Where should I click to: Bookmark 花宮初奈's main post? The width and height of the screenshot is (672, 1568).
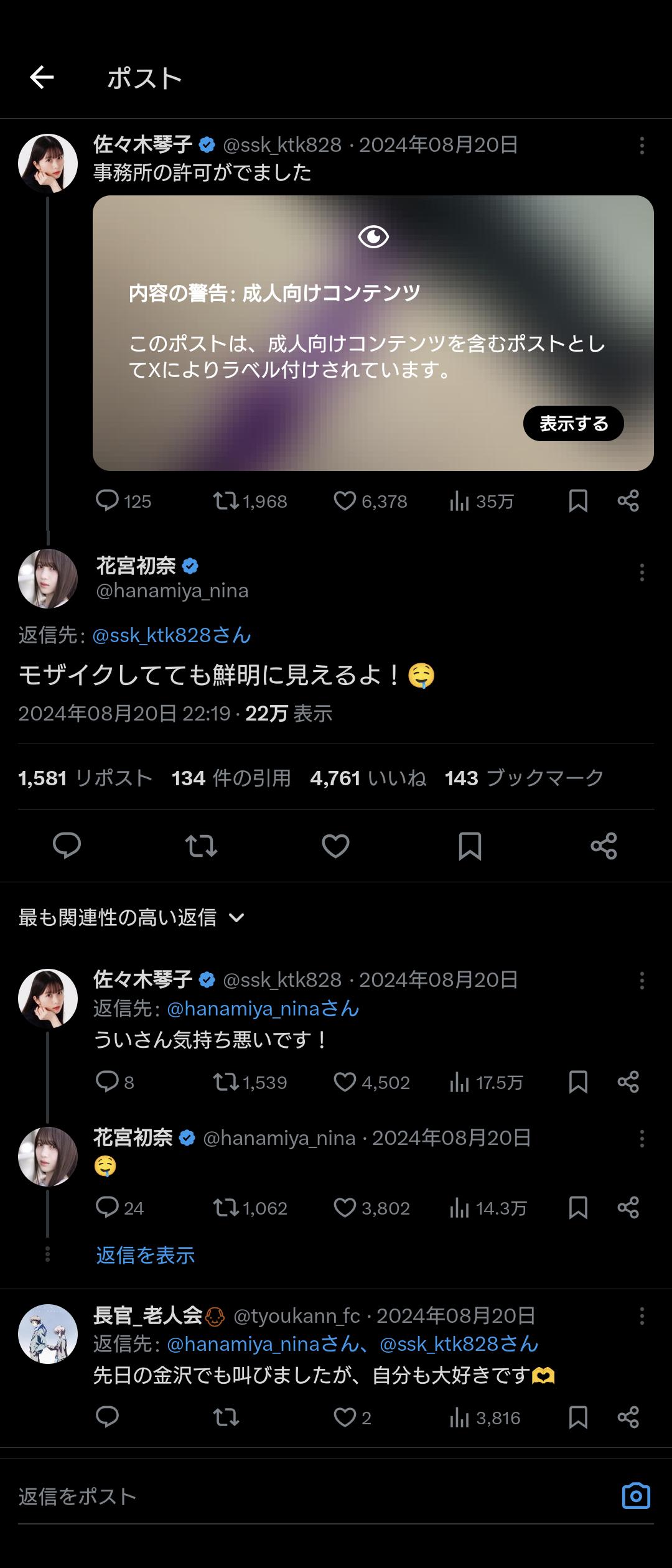pyautogui.click(x=470, y=846)
